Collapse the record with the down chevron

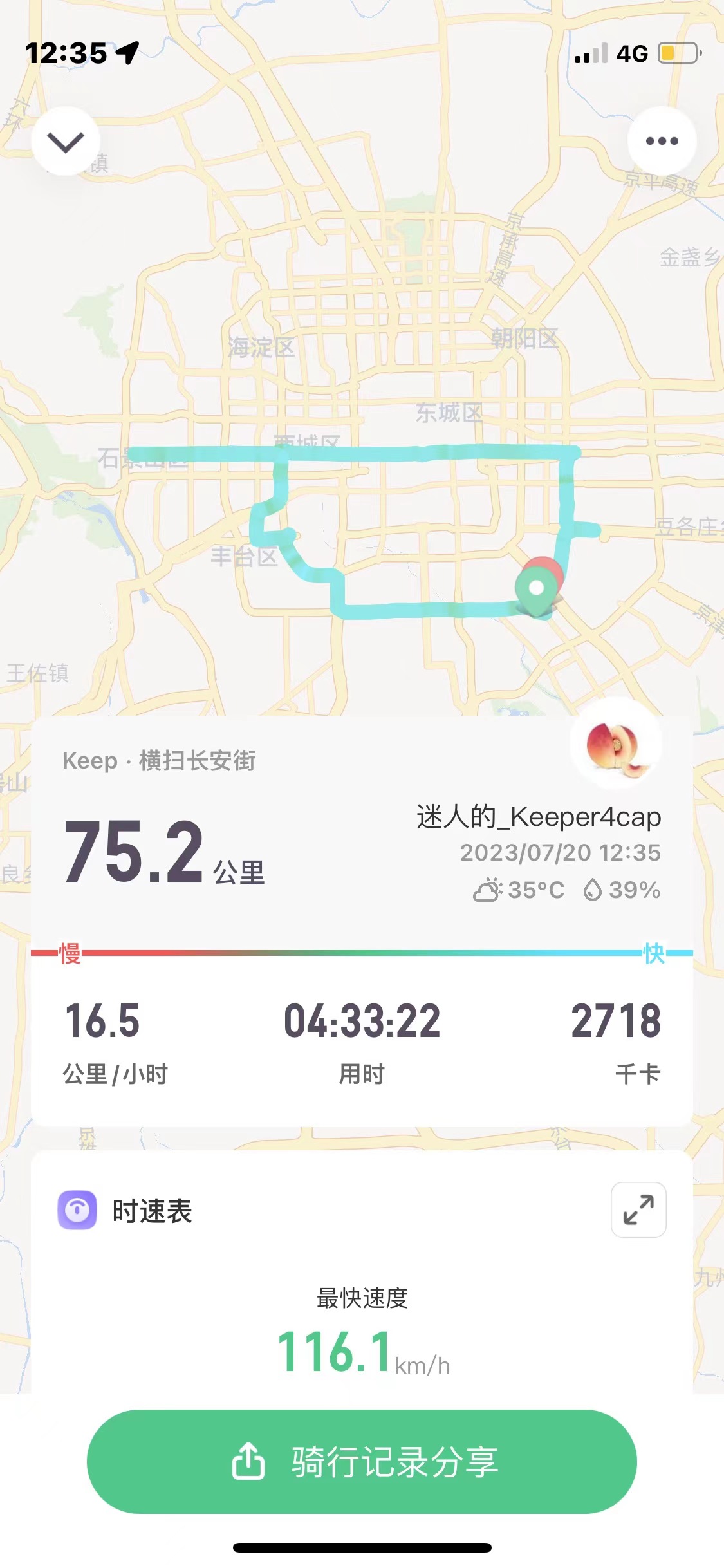click(66, 141)
